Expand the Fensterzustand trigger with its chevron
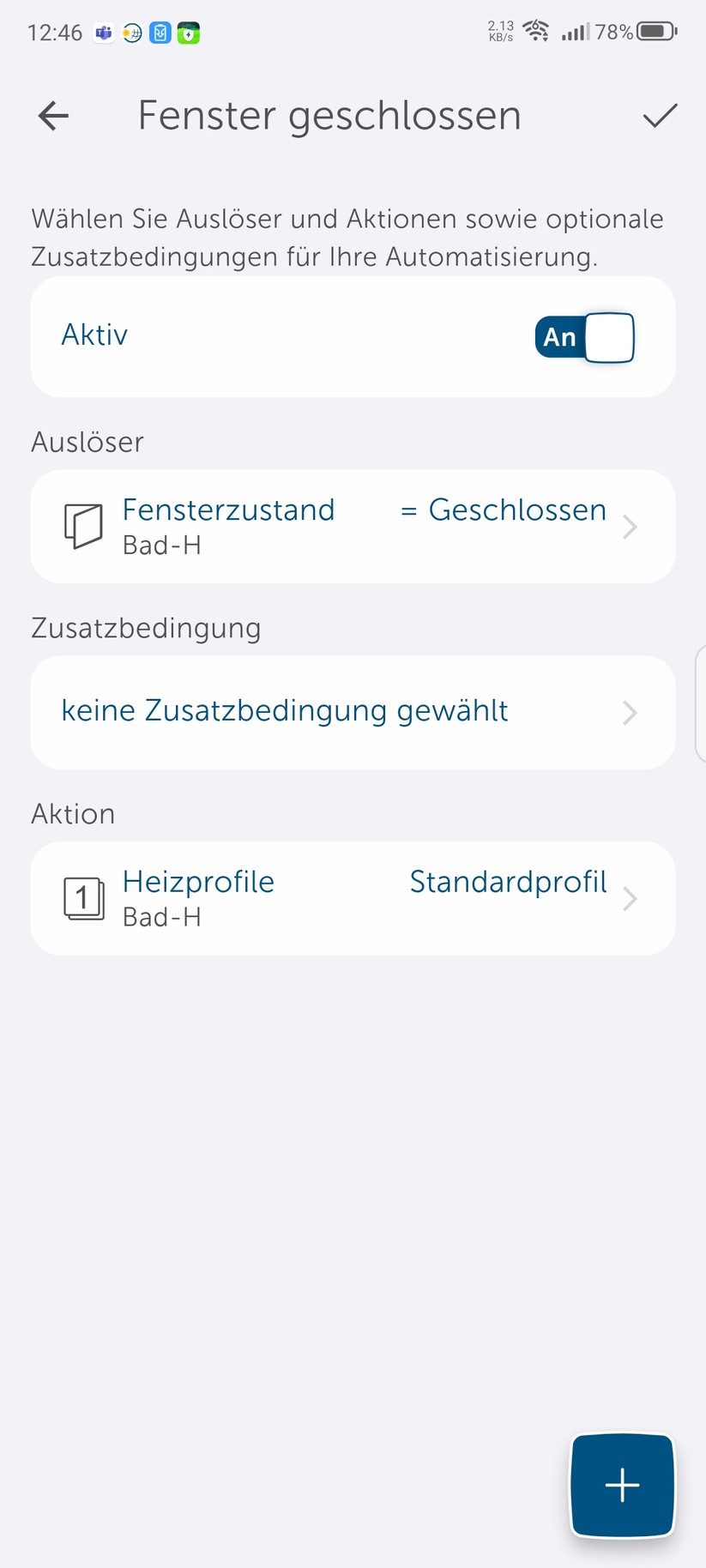This screenshot has width=706, height=1568. point(631,526)
